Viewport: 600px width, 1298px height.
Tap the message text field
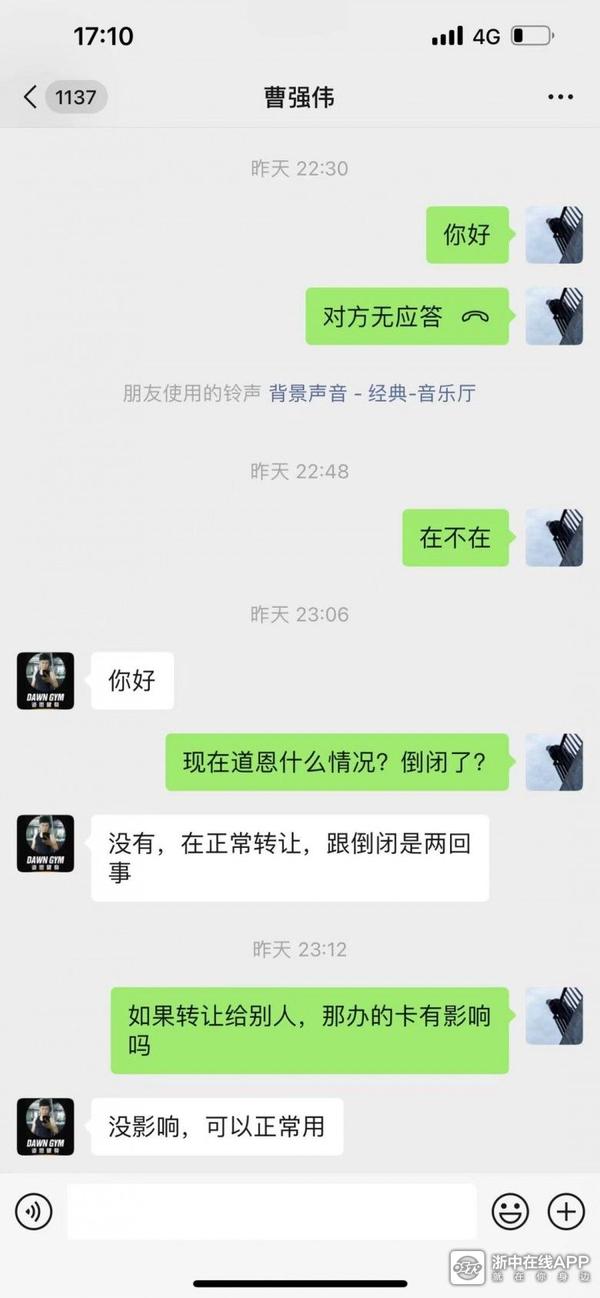click(x=271, y=1212)
